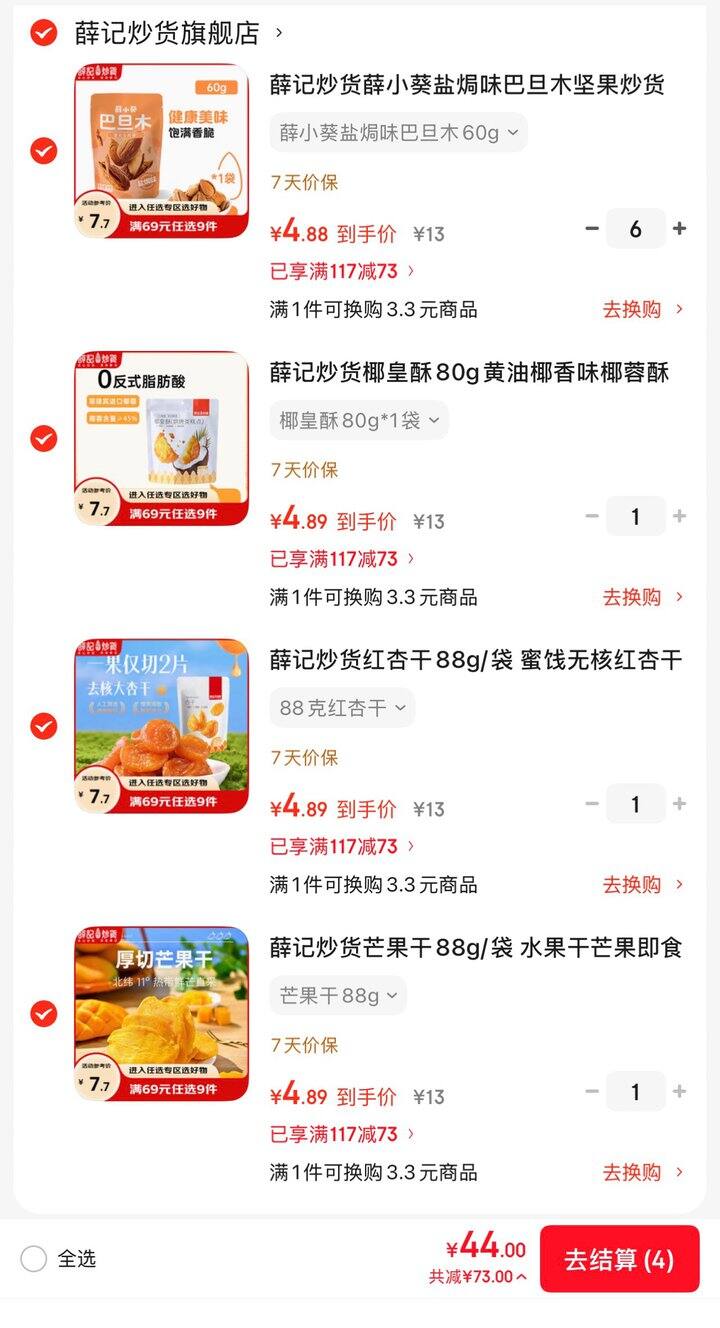Proceed to checkout with 去结算 (4)
Viewport: 720px width, 1328px height.
(619, 1259)
